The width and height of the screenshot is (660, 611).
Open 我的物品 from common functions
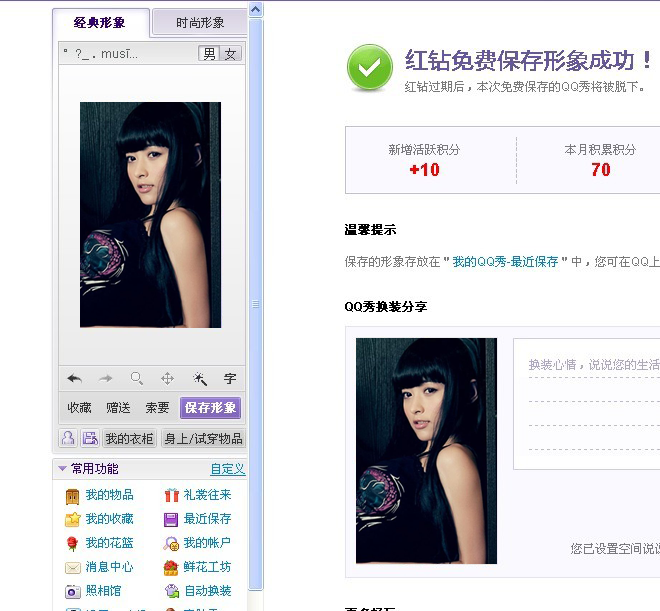(108, 495)
